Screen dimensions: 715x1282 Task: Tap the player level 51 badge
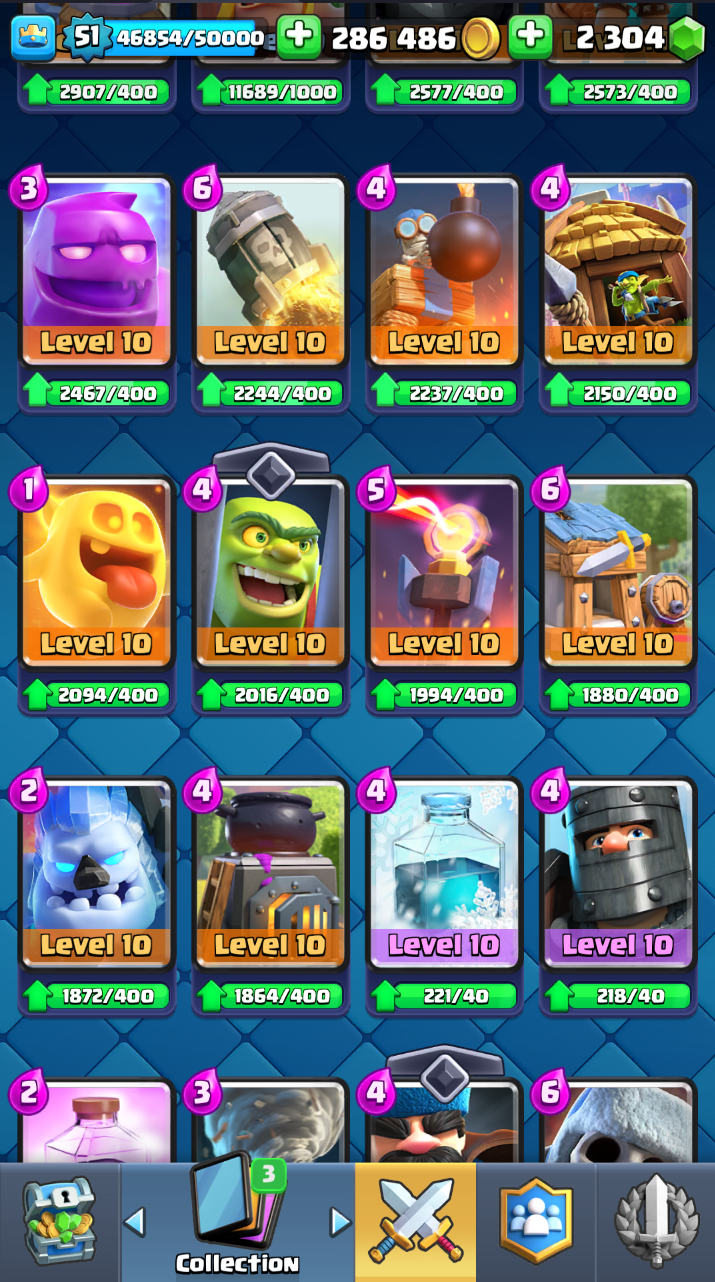pos(87,37)
